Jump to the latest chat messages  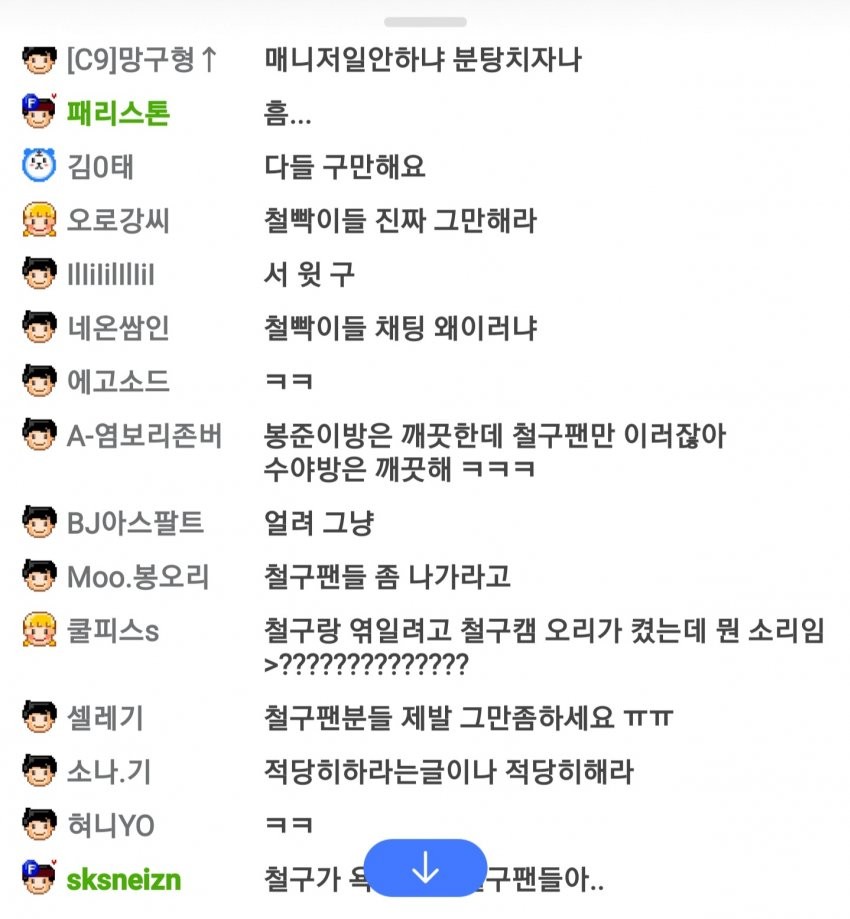[425, 868]
